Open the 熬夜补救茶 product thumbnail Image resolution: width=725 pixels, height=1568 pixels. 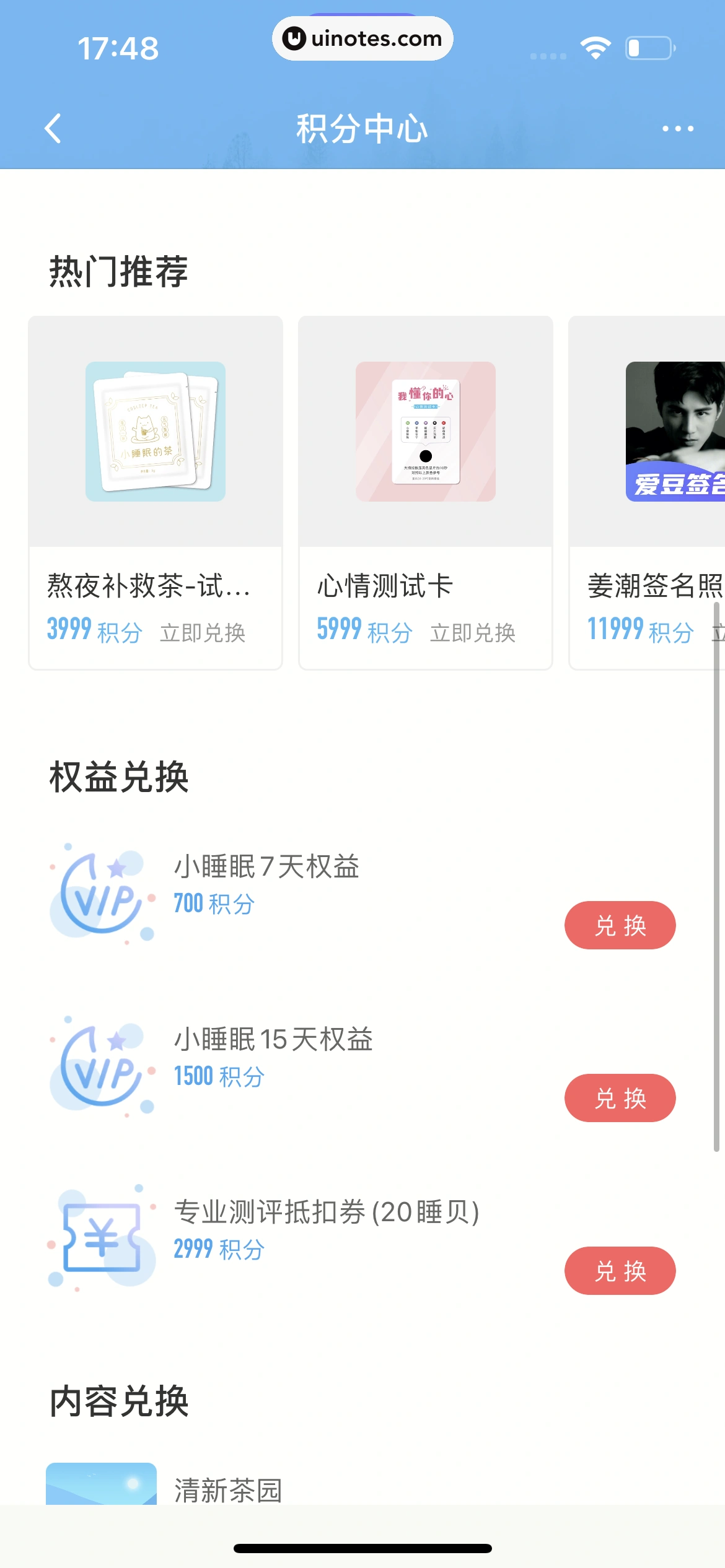(x=154, y=433)
